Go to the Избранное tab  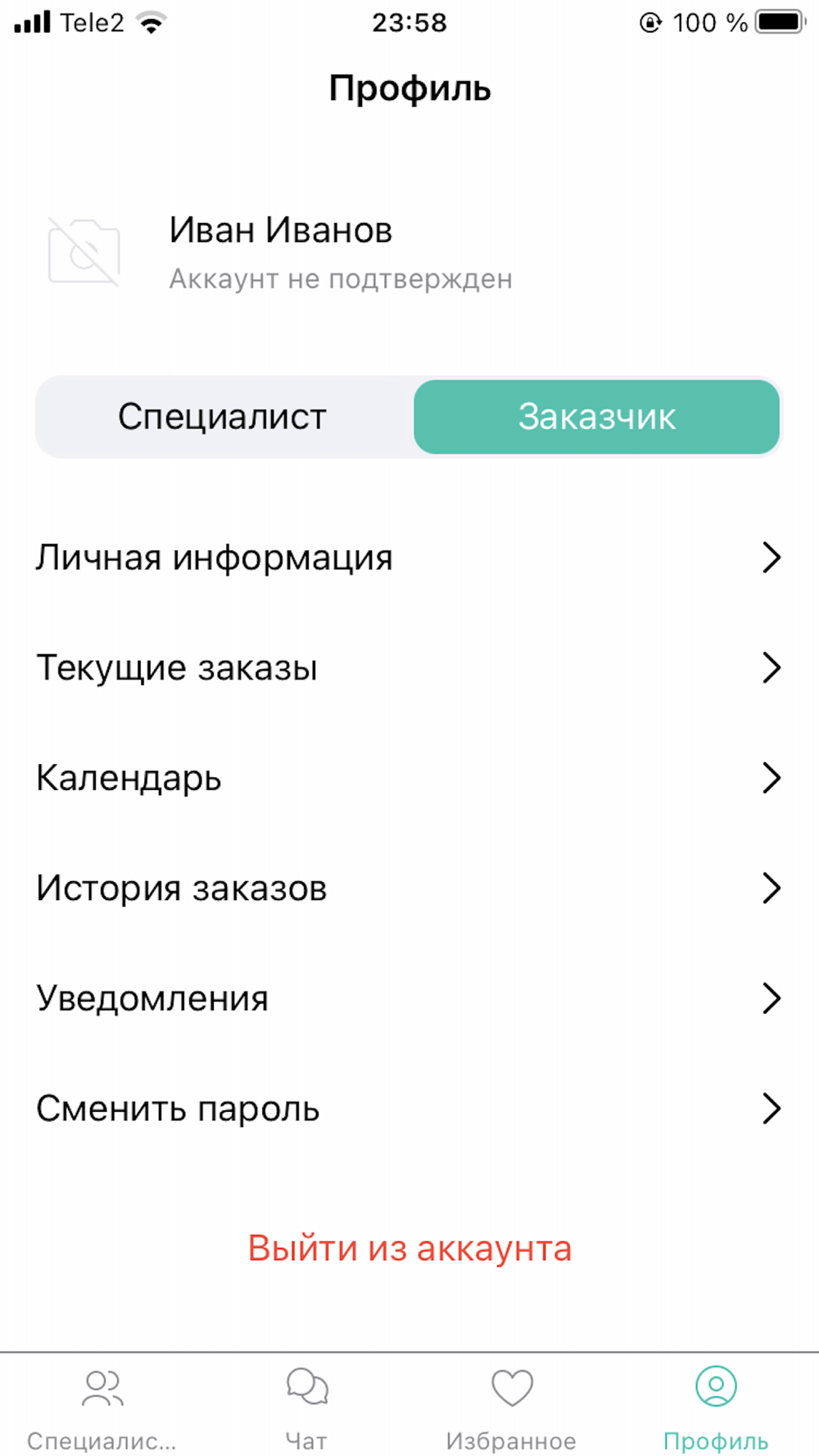(x=512, y=1405)
